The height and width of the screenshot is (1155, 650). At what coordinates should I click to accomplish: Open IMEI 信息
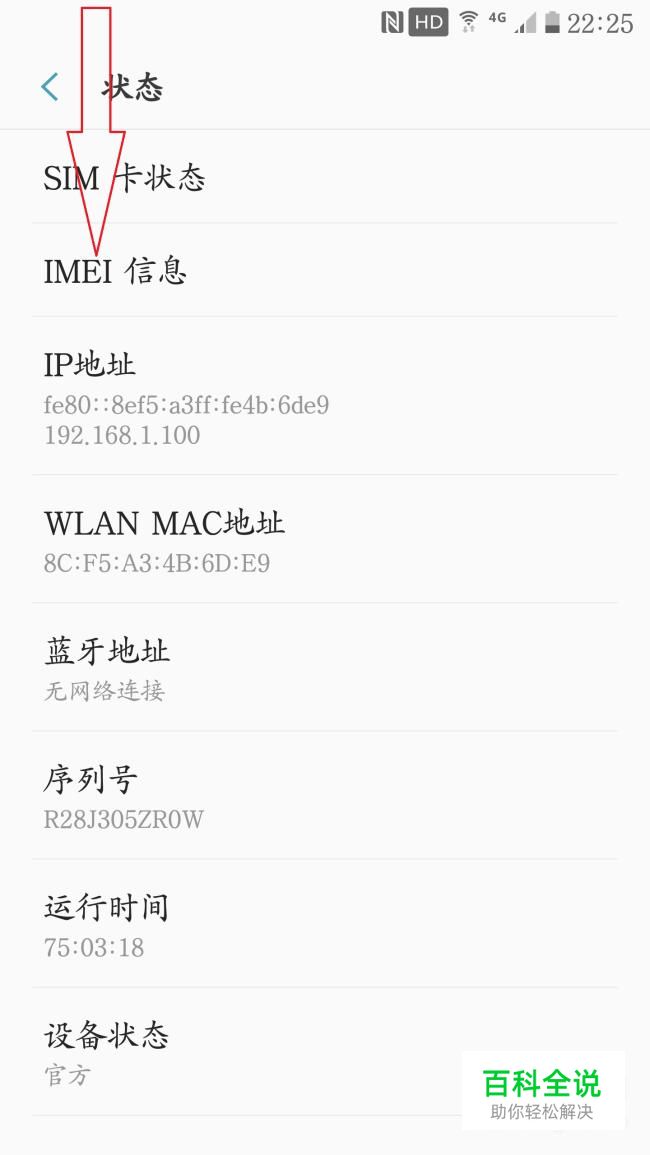click(325, 270)
